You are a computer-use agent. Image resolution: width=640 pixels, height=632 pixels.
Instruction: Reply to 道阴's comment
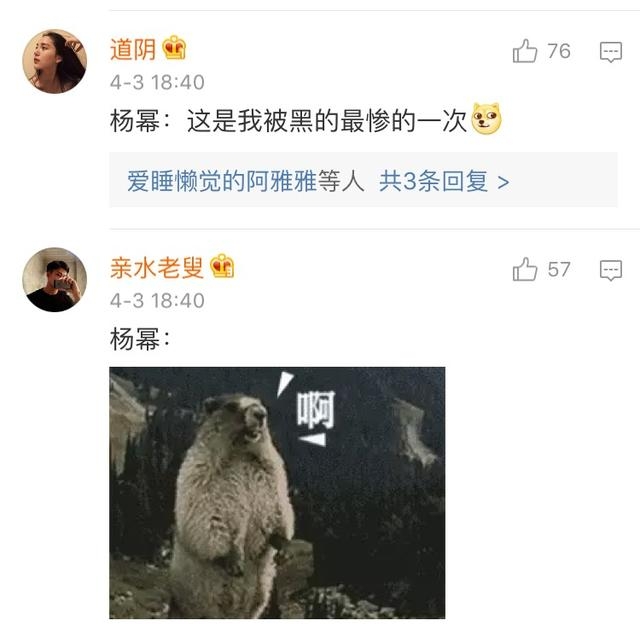[x=611, y=52]
